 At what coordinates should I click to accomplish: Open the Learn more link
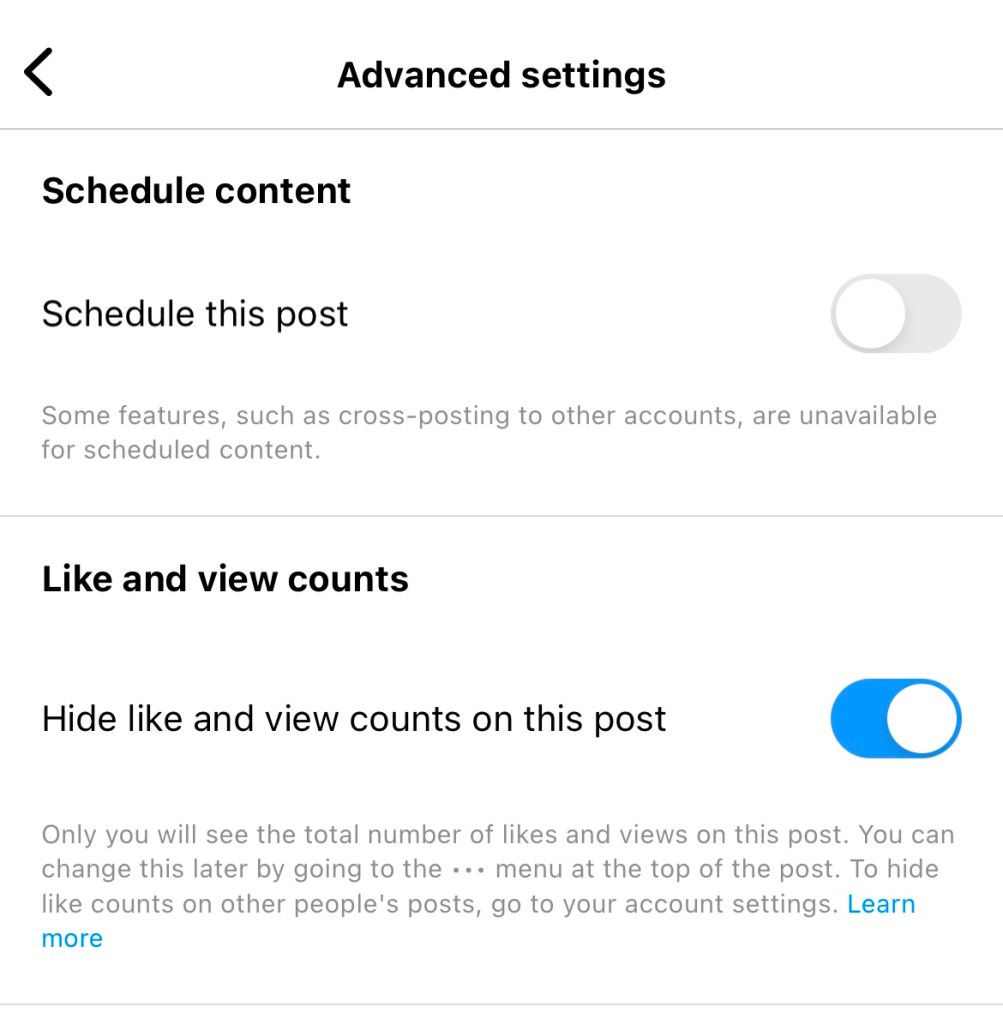[880, 904]
